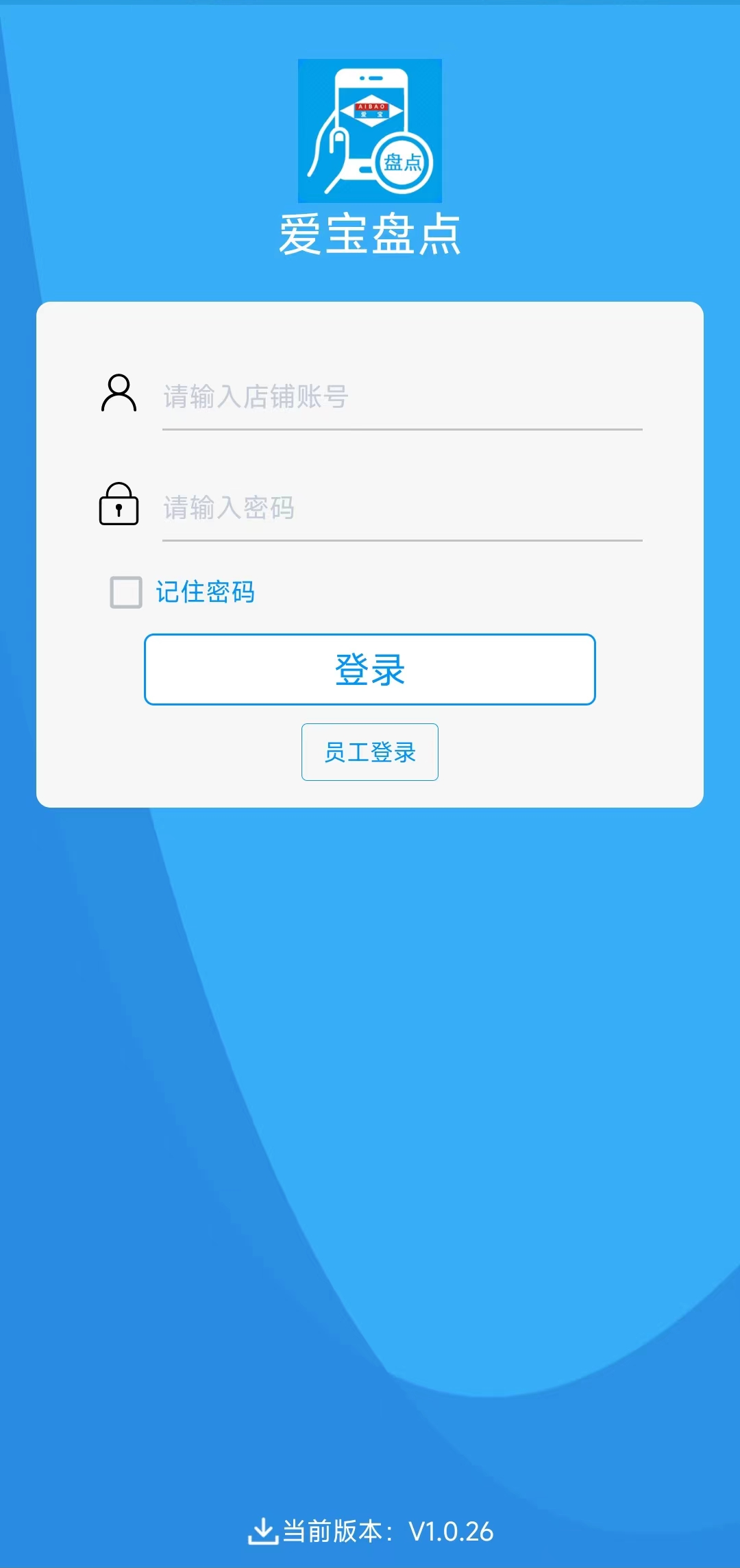Tap the store account input field
The width and height of the screenshot is (740, 1568).
click(402, 397)
